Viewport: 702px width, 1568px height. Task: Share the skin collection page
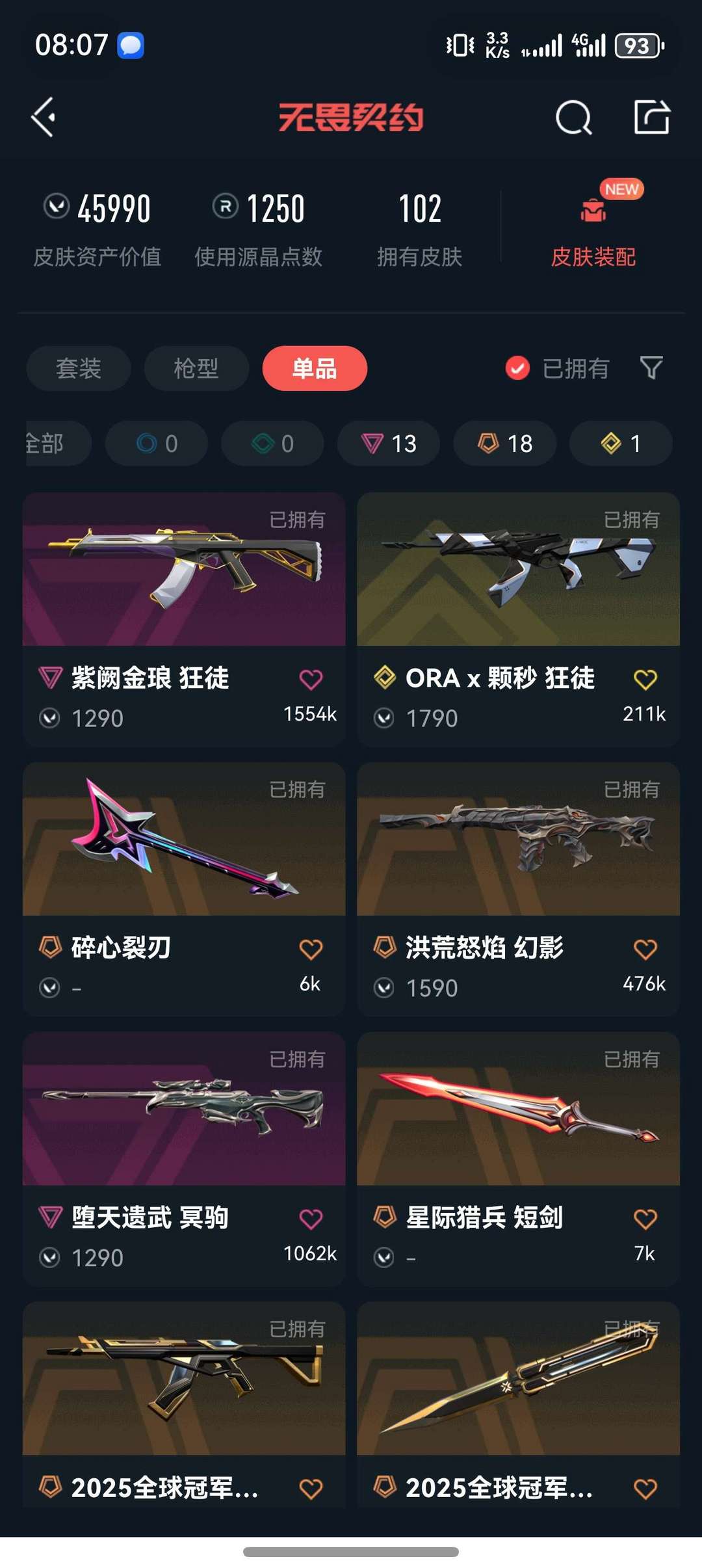pos(651,118)
